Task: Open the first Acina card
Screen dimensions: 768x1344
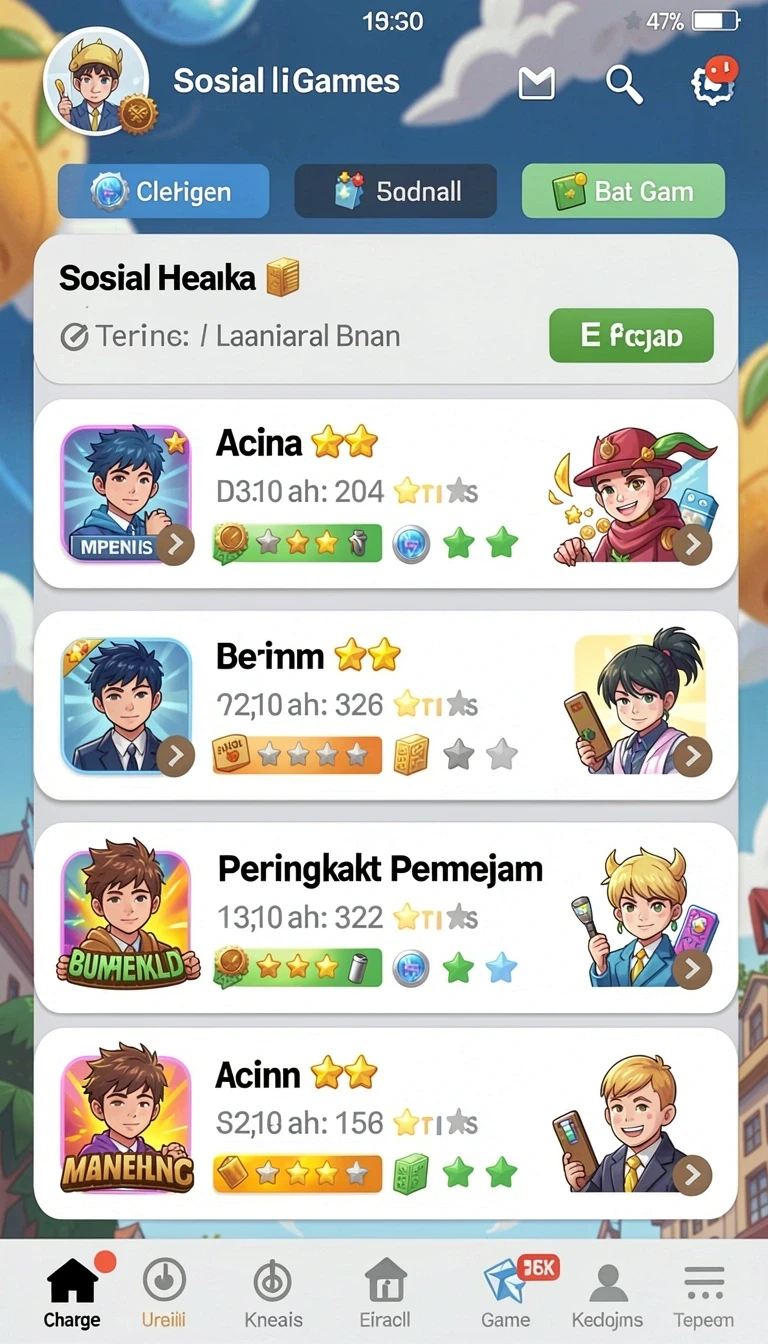Action: pyautogui.click(x=386, y=494)
